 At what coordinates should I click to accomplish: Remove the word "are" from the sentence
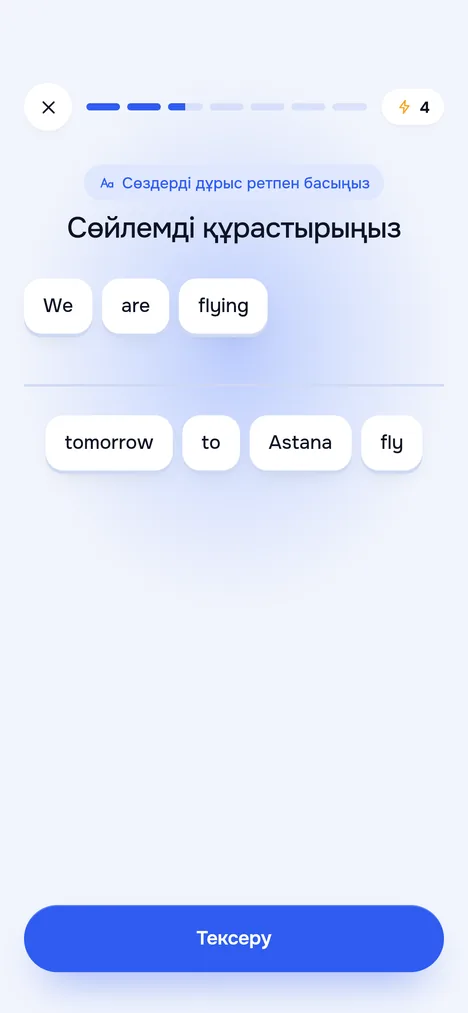[x=136, y=306]
